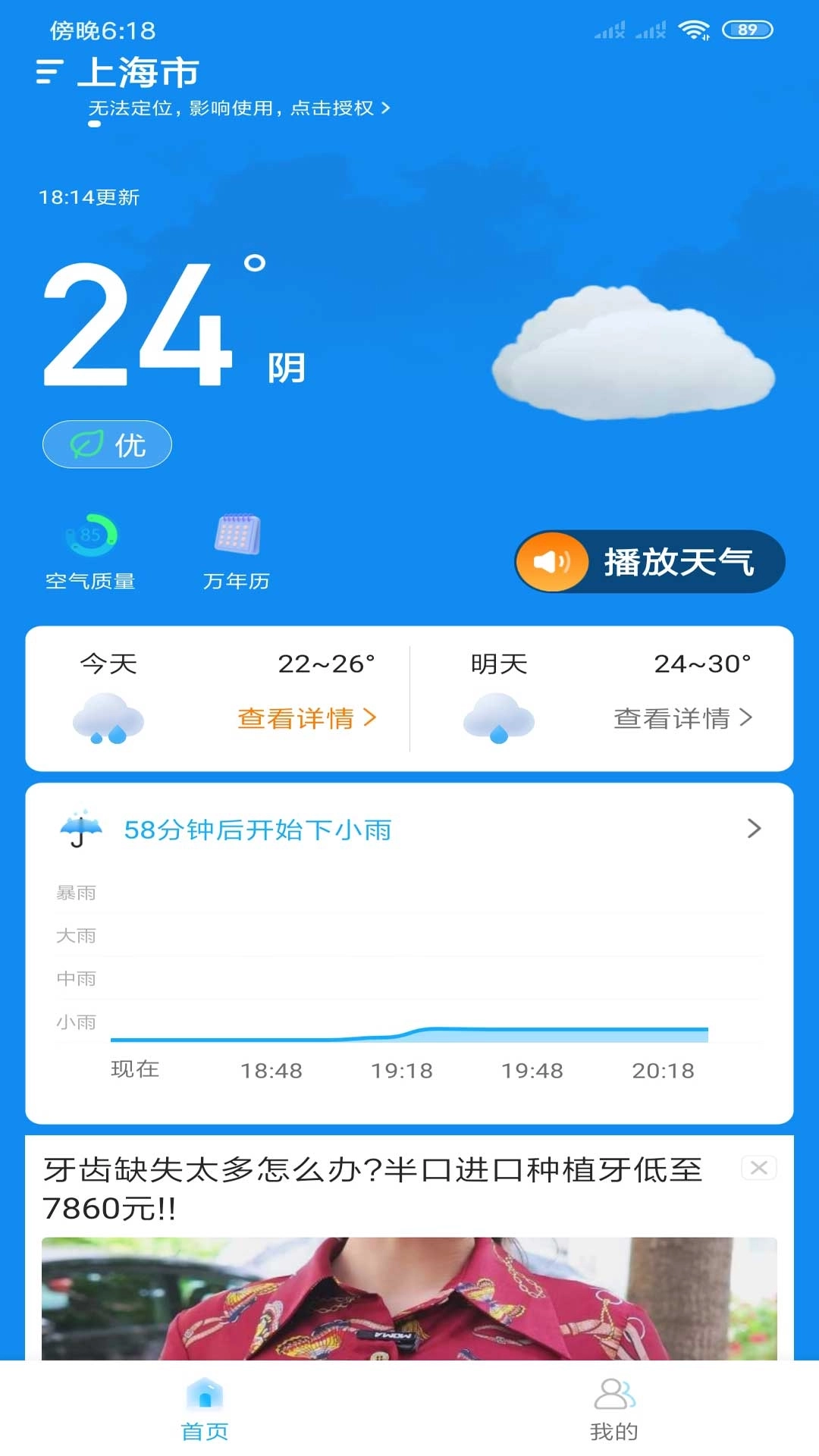
Task: Tap the speaker icon on 播放天气
Action: coord(553,561)
